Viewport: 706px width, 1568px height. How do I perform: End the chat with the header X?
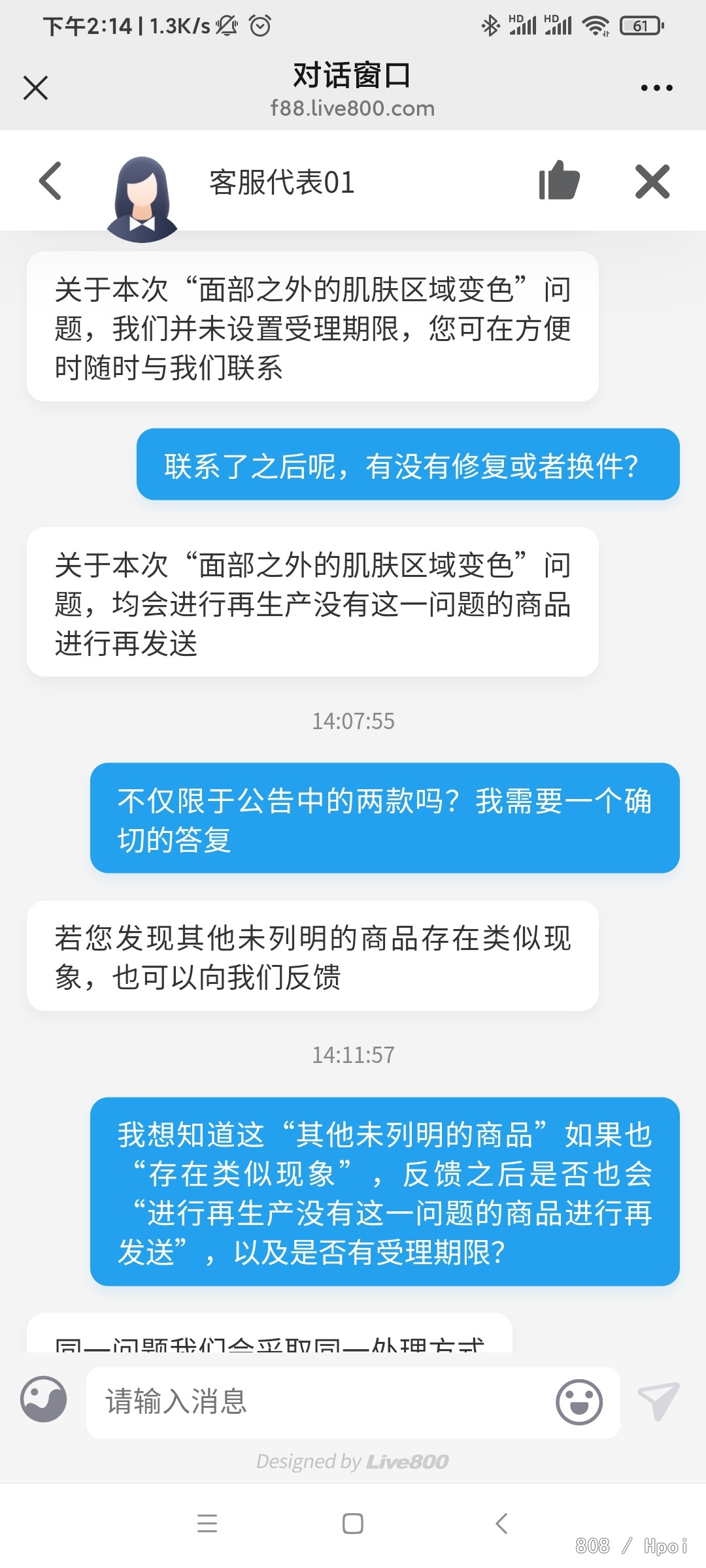[652, 181]
